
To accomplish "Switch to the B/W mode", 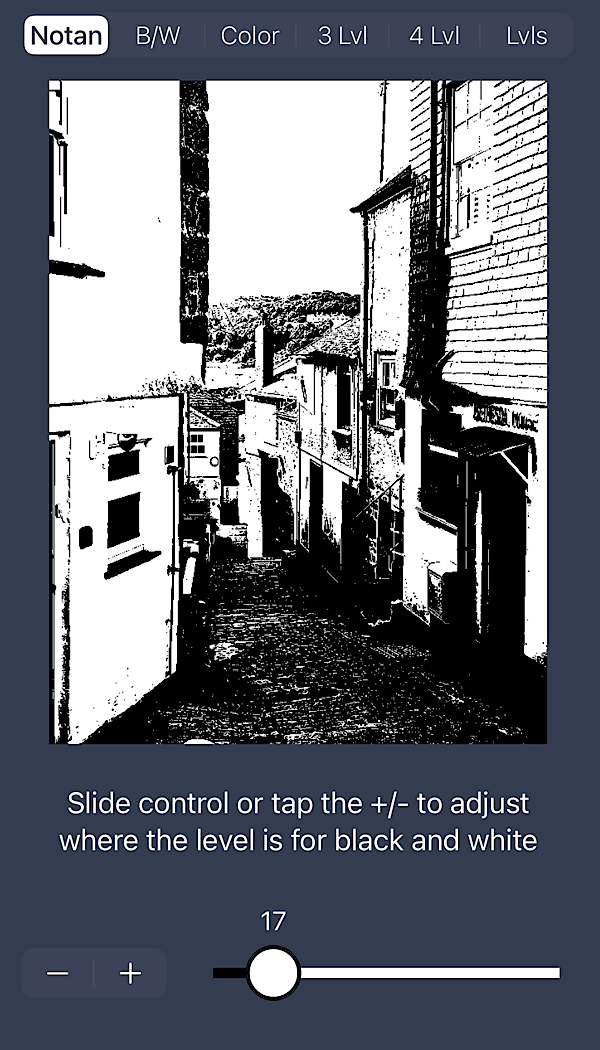I will 158,35.
